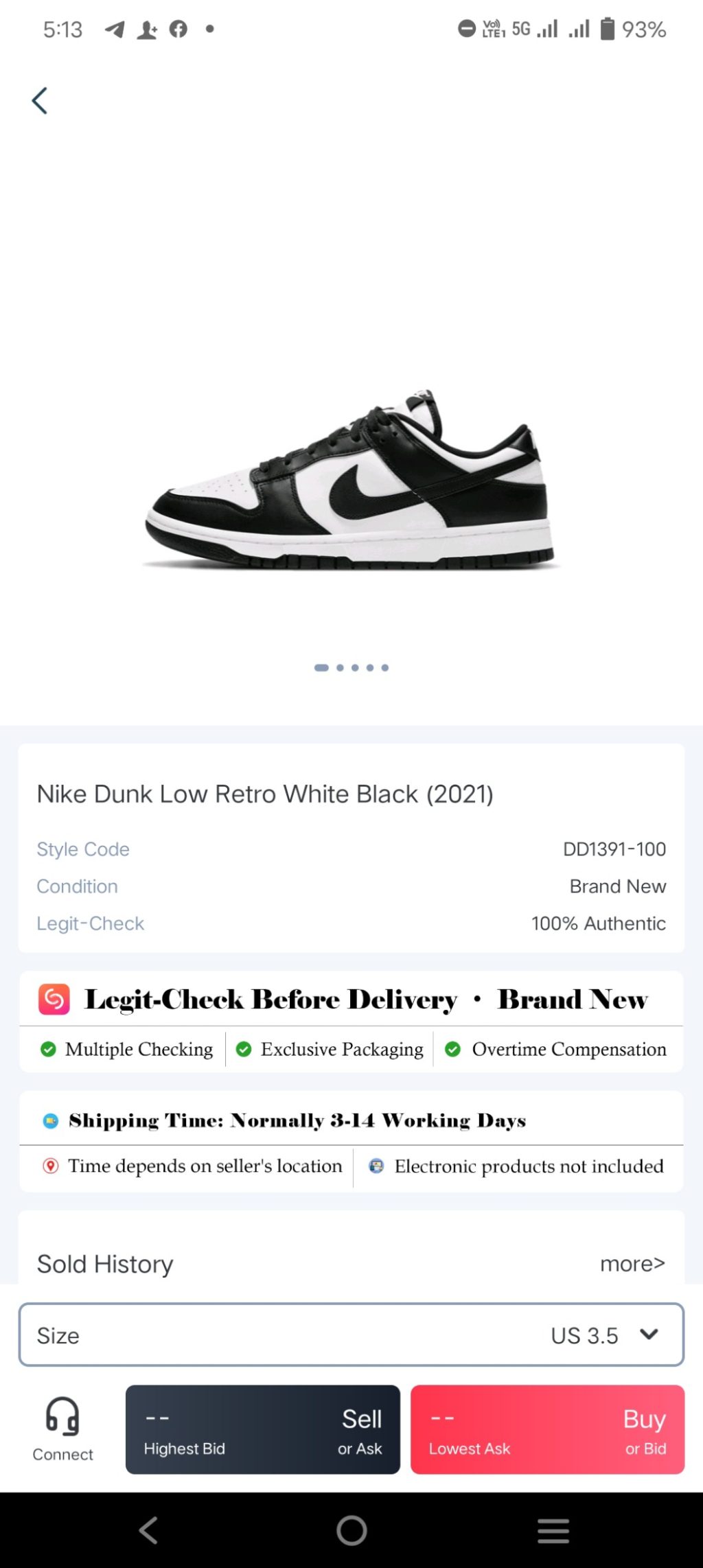The image size is (703, 1568).
Task: Open system recent apps
Action: pos(553,1530)
